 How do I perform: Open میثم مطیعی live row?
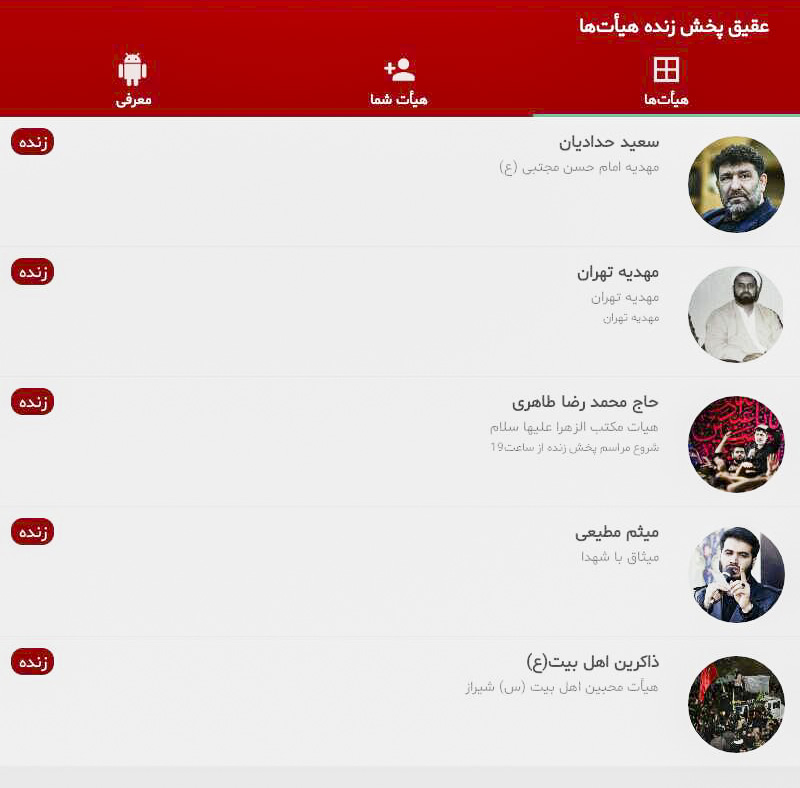[400, 573]
